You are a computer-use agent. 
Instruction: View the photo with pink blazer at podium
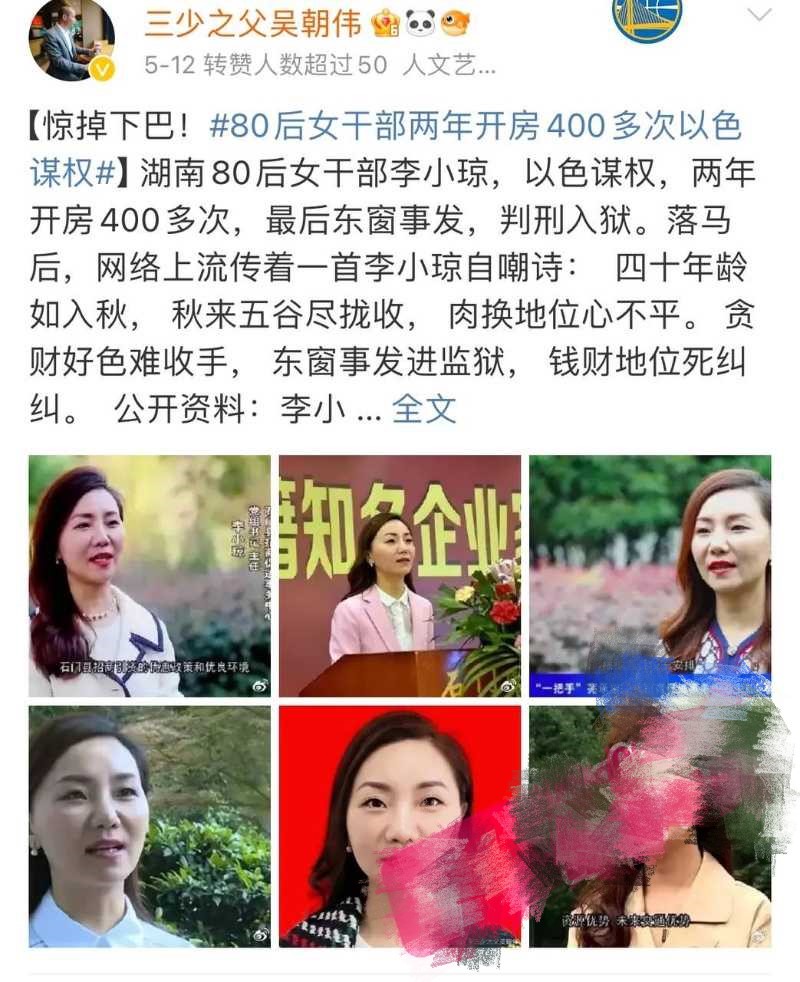point(399,576)
